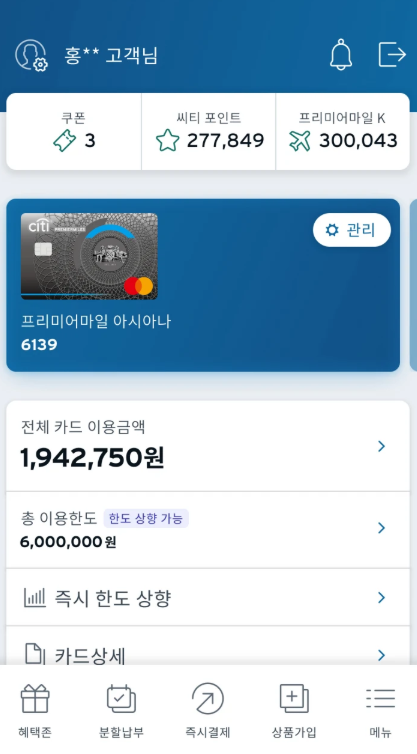The width and height of the screenshot is (417, 754).
Task: Switch to the 혜택존 tab
Action: coord(35,711)
